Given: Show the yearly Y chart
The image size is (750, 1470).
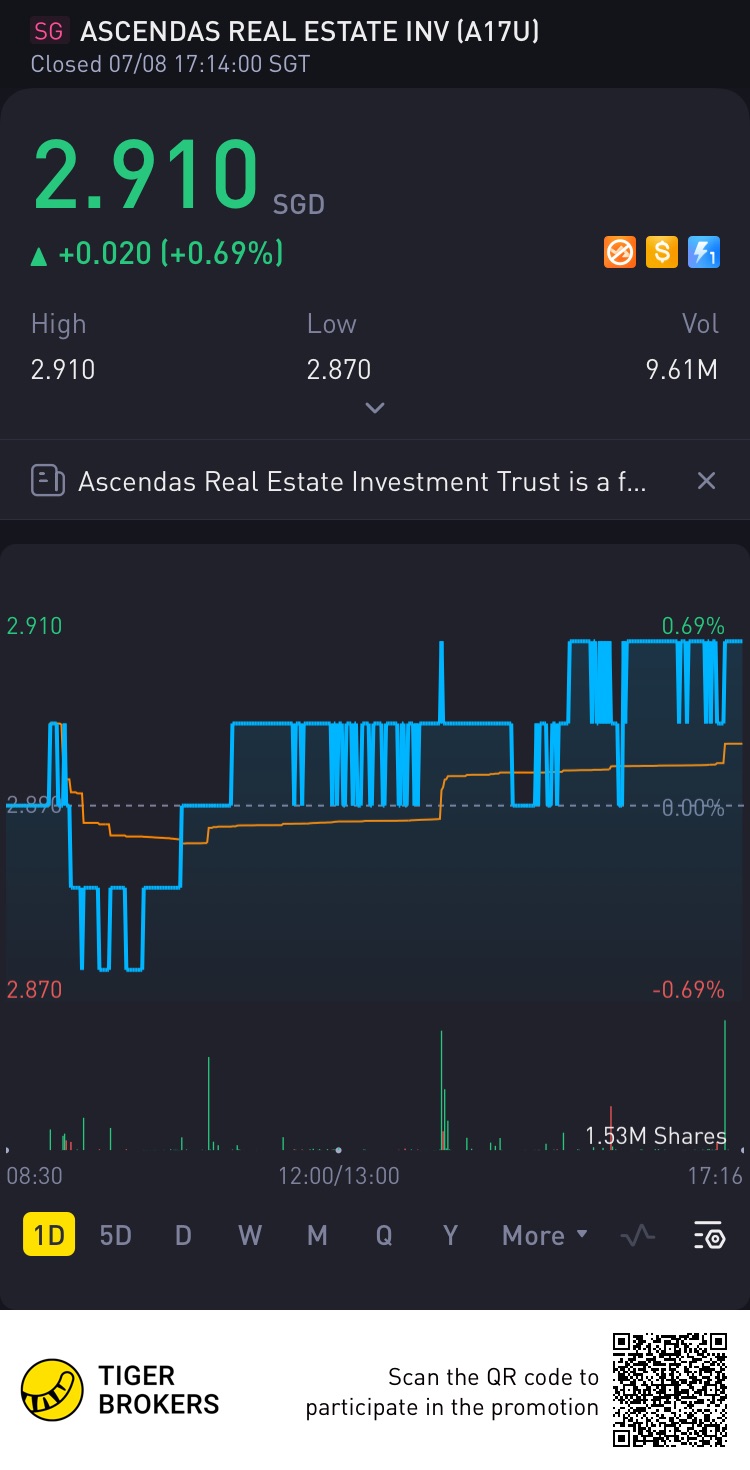Looking at the screenshot, I should click(x=450, y=1235).
